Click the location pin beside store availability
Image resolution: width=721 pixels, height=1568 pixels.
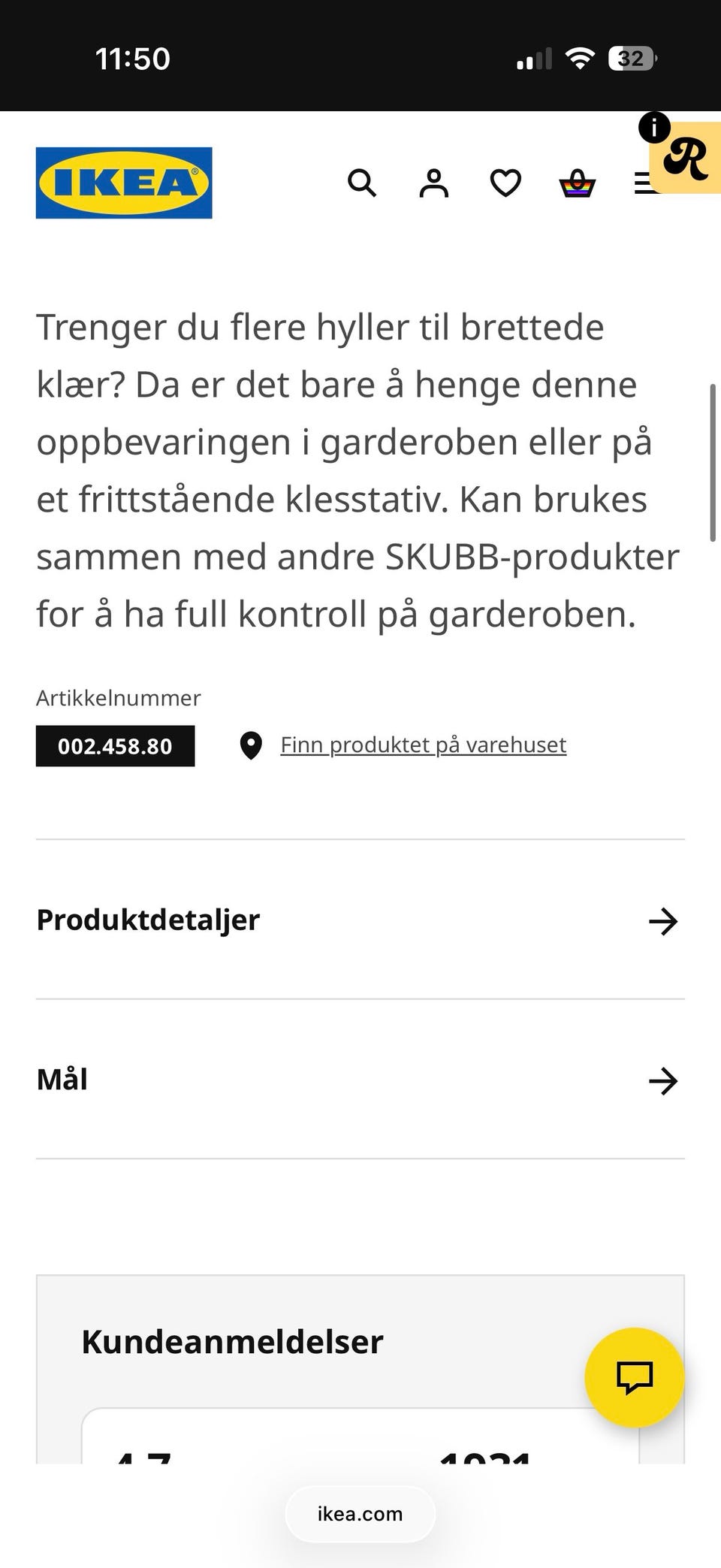pyautogui.click(x=251, y=746)
